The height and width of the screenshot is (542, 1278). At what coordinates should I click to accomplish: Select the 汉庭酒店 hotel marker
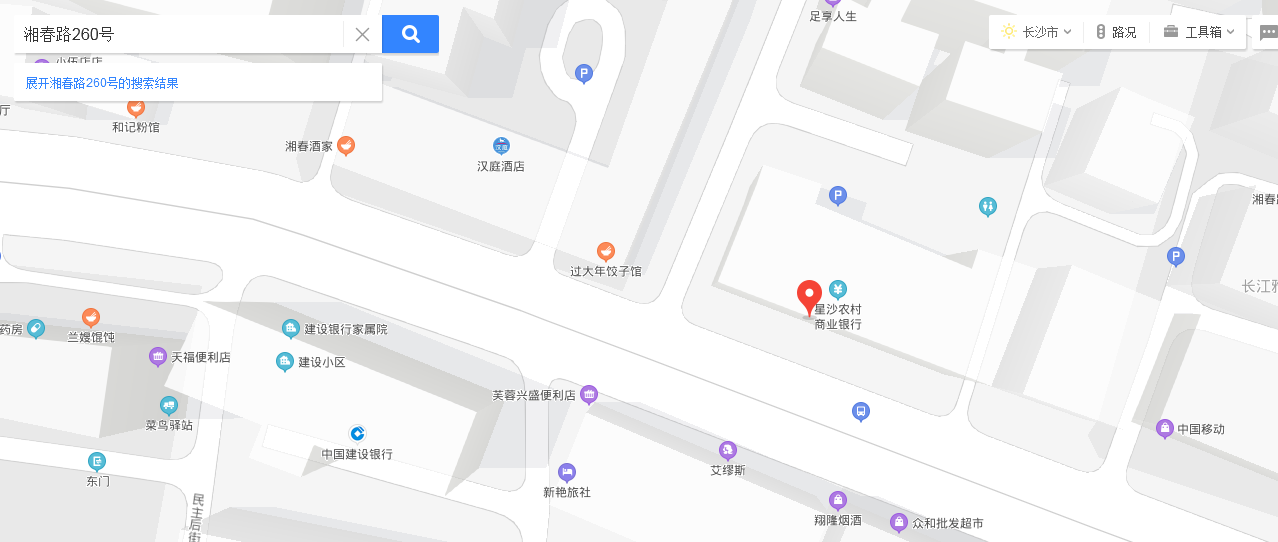coord(501,146)
